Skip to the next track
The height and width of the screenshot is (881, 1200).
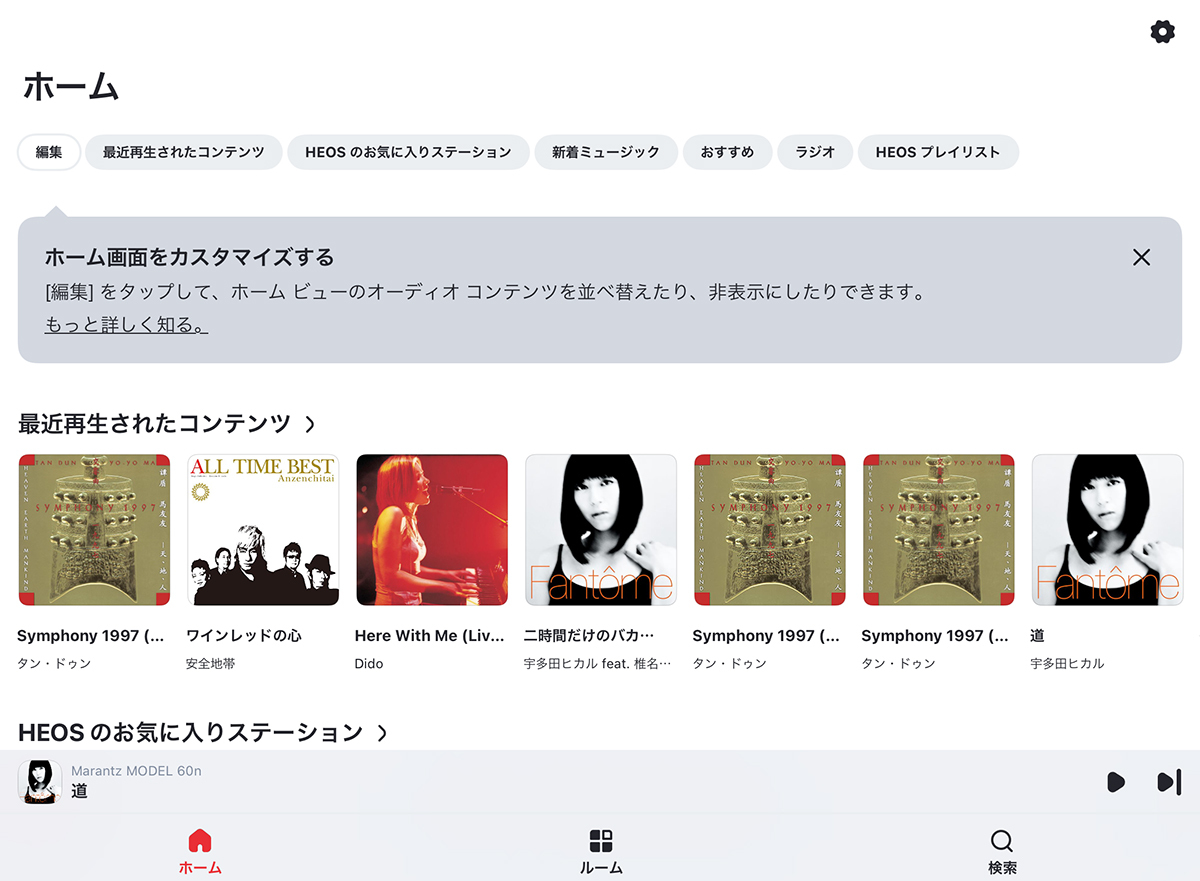point(1168,782)
